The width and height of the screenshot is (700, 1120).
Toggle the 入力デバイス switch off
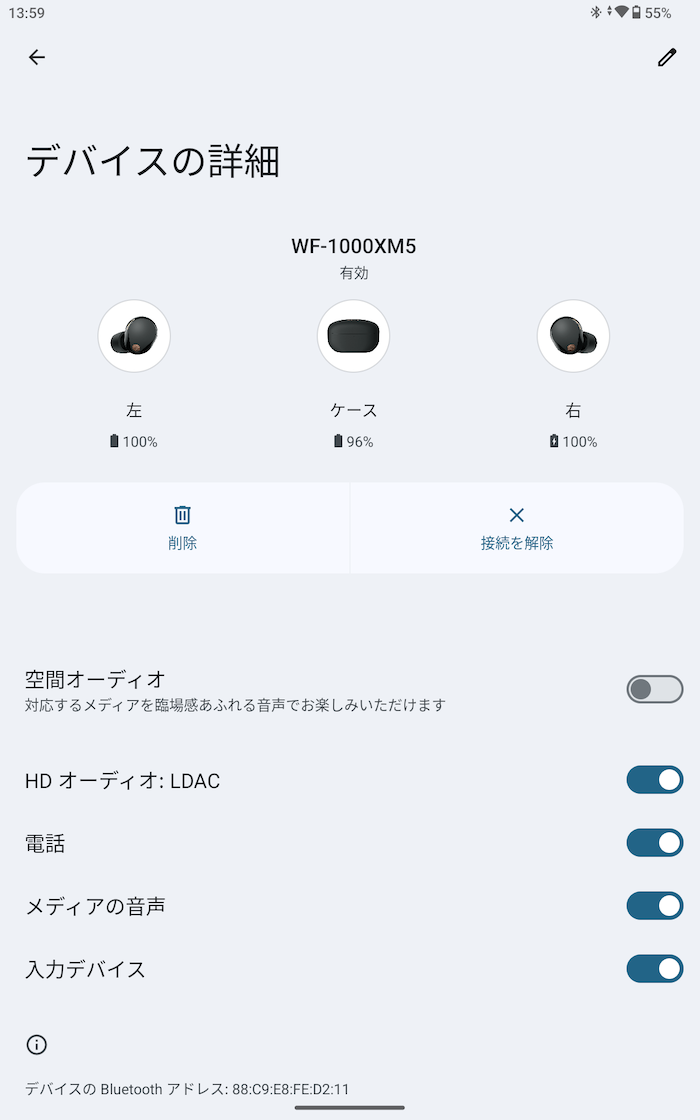[x=654, y=969]
